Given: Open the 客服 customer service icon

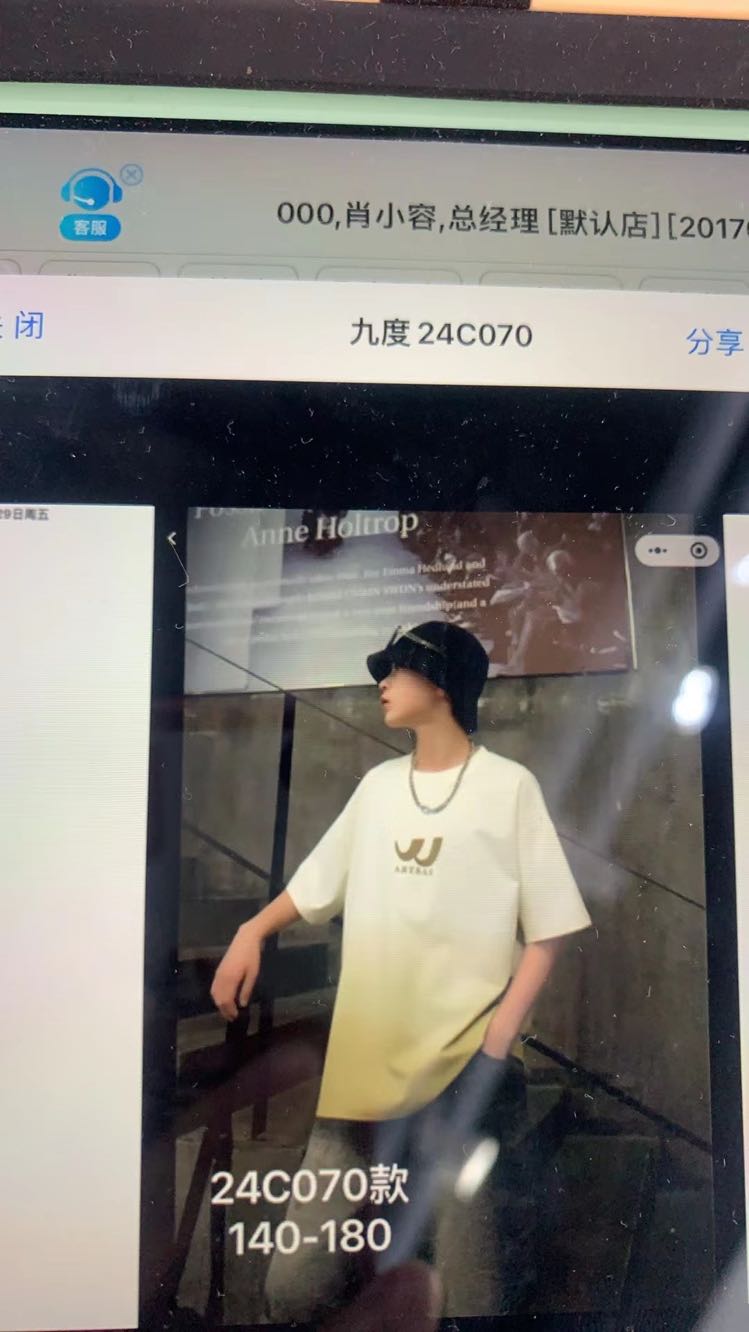Looking at the screenshot, I should (x=90, y=204).
